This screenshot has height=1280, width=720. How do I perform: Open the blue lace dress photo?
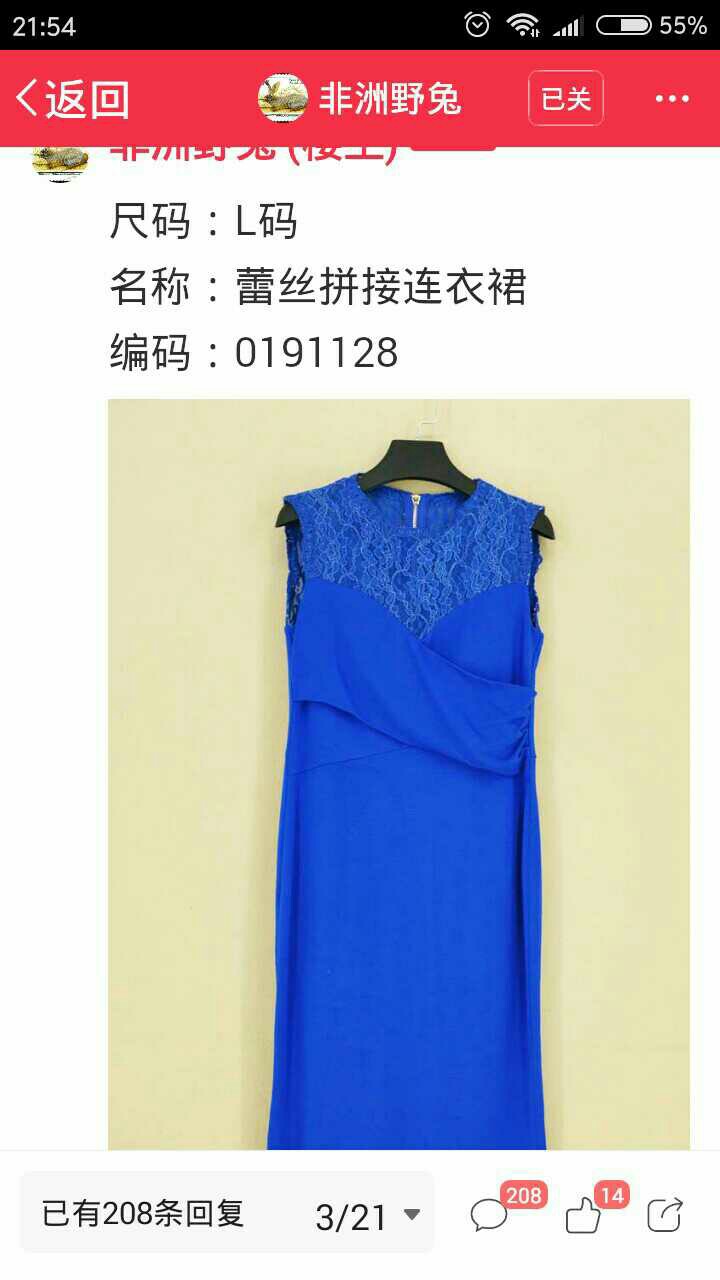(x=399, y=774)
